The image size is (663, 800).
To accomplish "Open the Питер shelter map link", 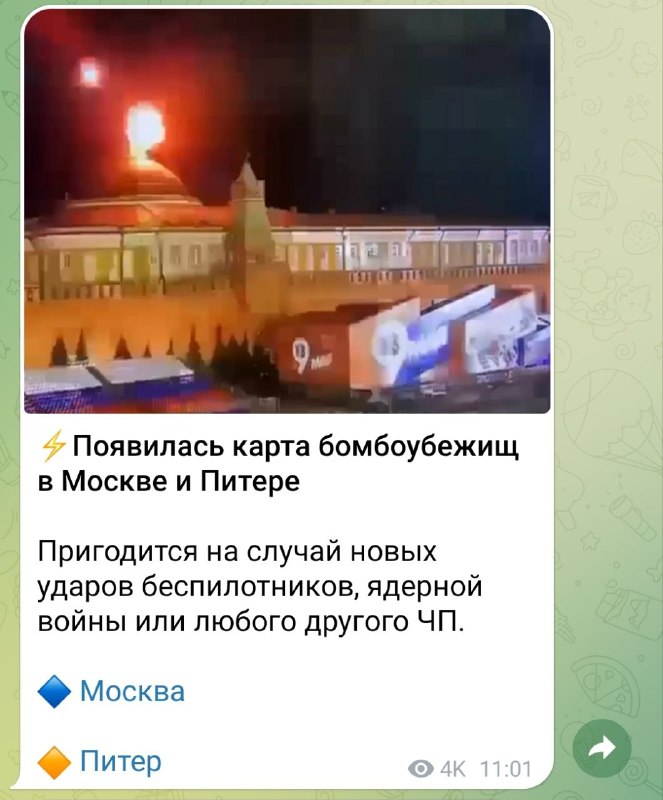I will tap(119, 762).
